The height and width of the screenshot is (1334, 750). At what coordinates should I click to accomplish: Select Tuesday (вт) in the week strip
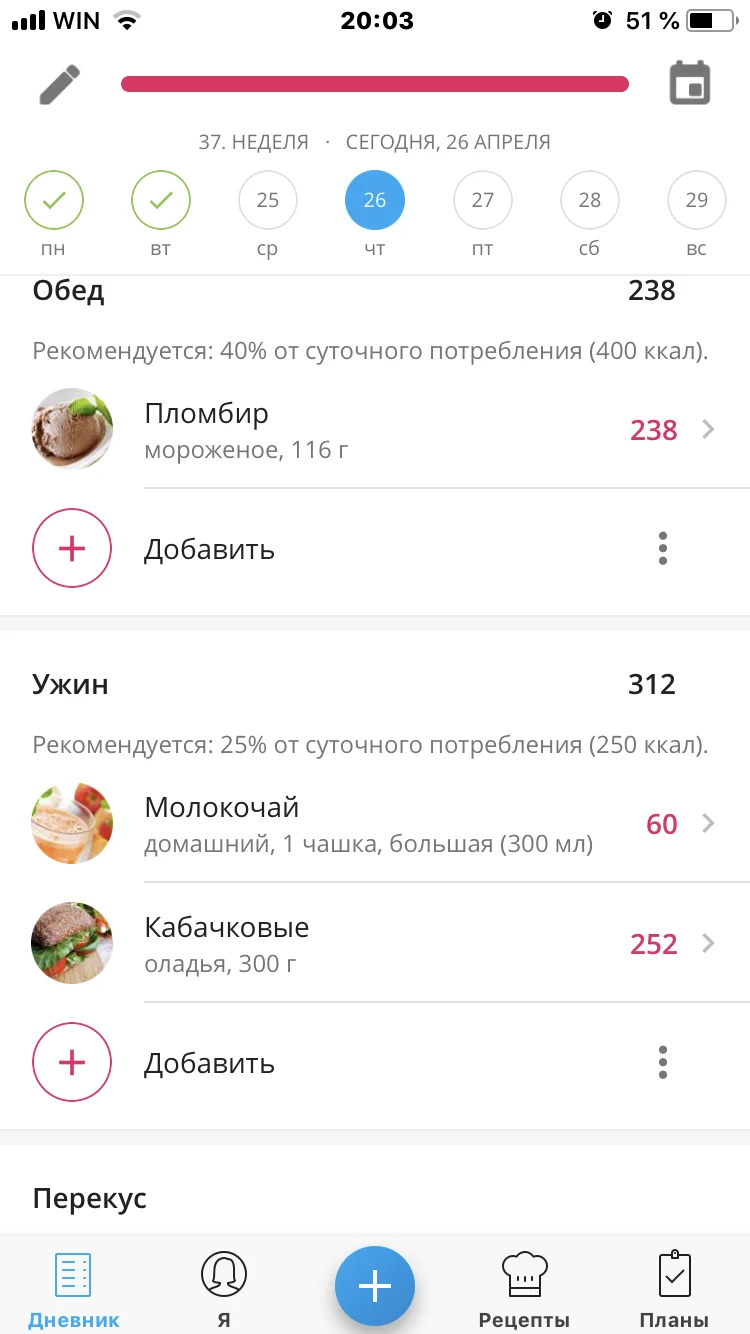coord(161,201)
